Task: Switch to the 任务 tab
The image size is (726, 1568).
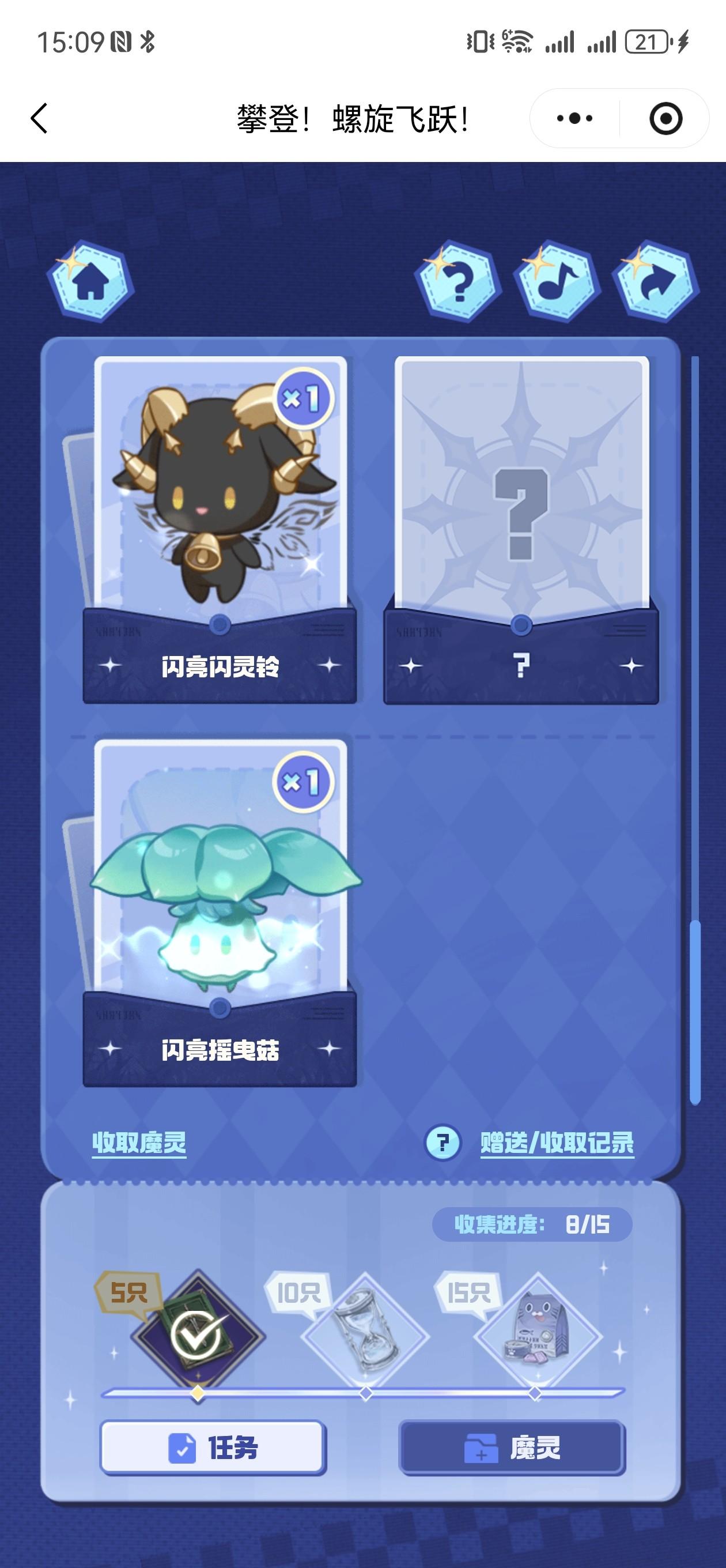Action: point(213,1448)
